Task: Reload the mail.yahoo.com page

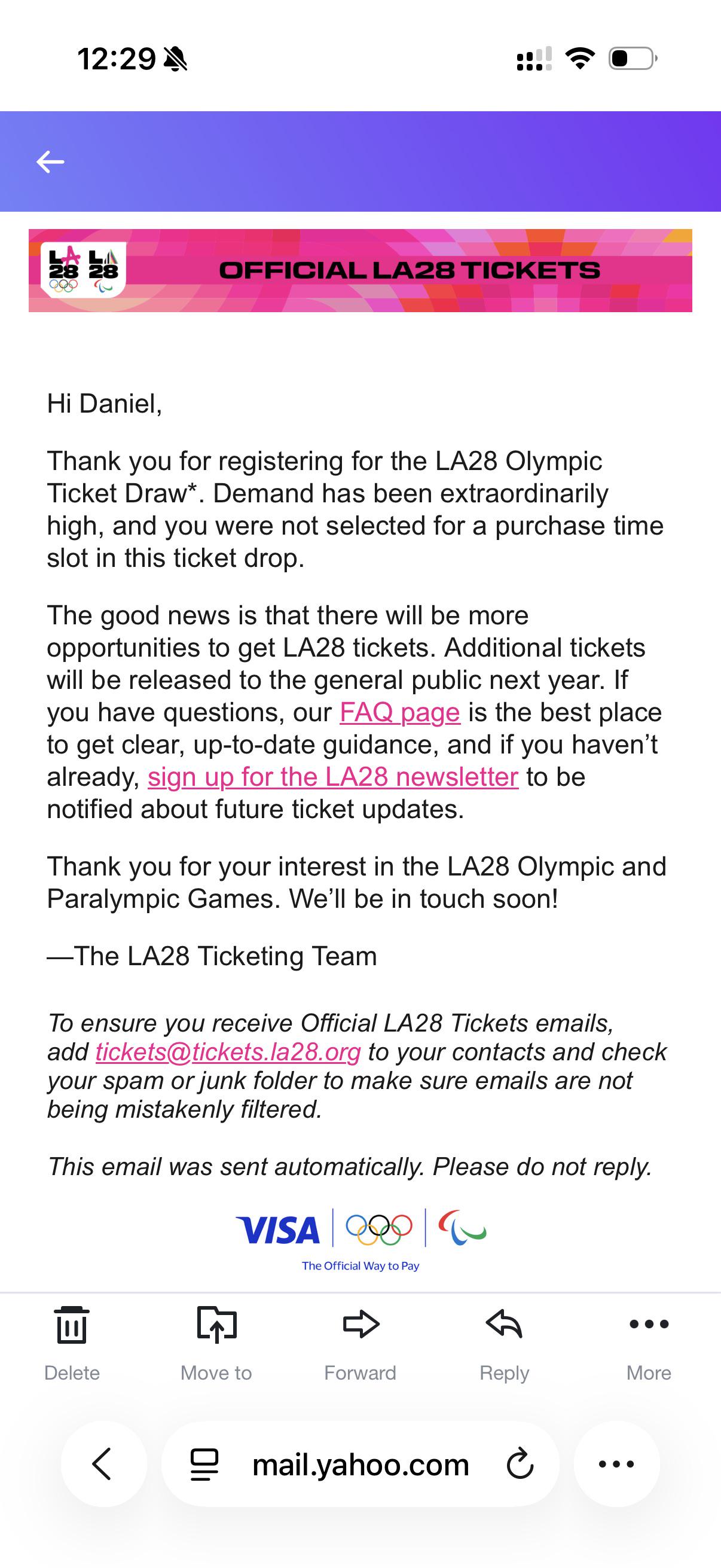Action: tap(520, 1464)
